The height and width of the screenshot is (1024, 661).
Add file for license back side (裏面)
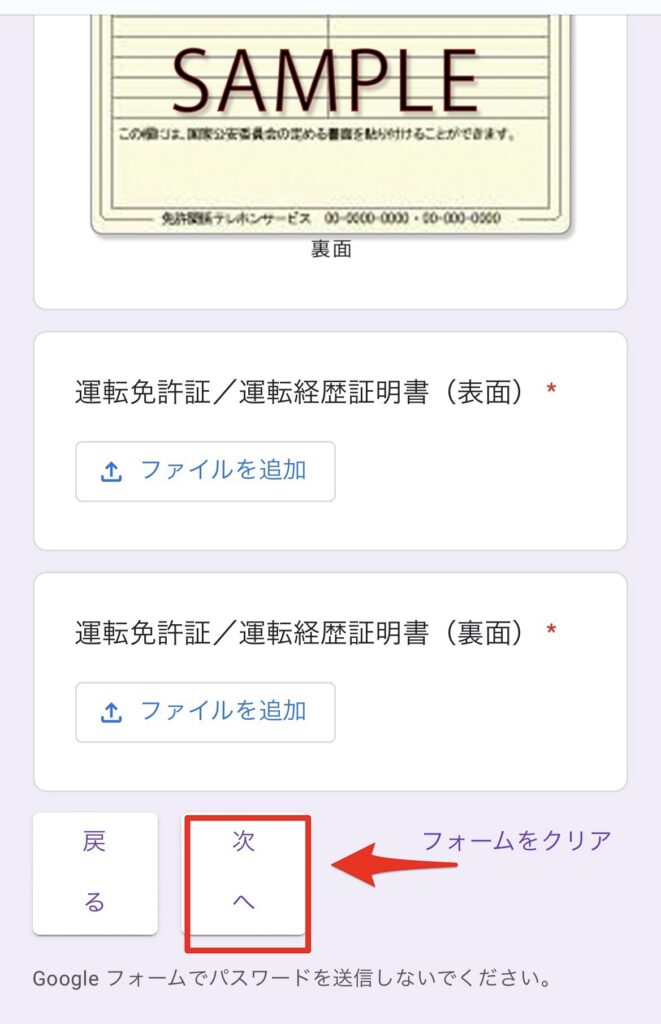pos(205,712)
